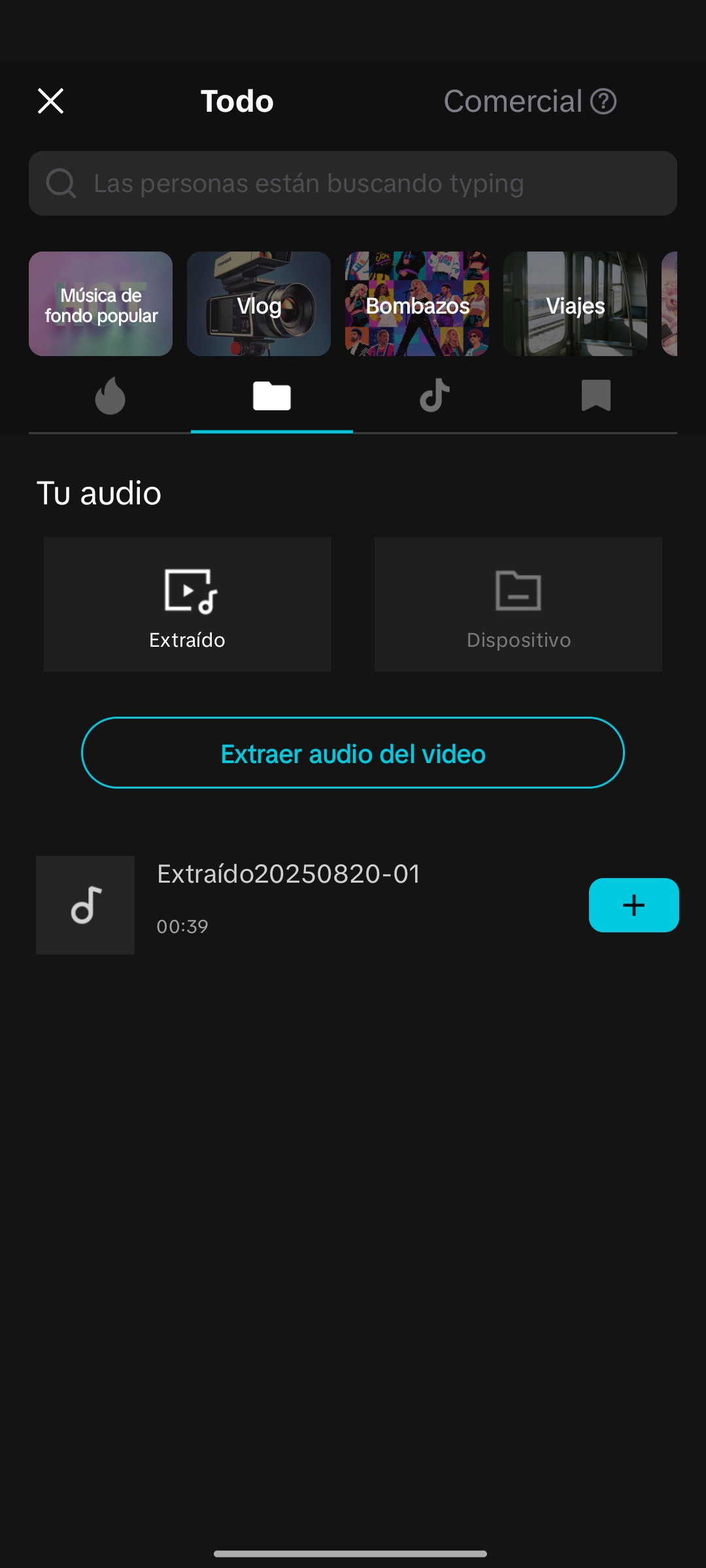Preview the Extraído20250820-01 audio track
Screen dimensions: 706x1568
pyautogui.click(x=86, y=905)
